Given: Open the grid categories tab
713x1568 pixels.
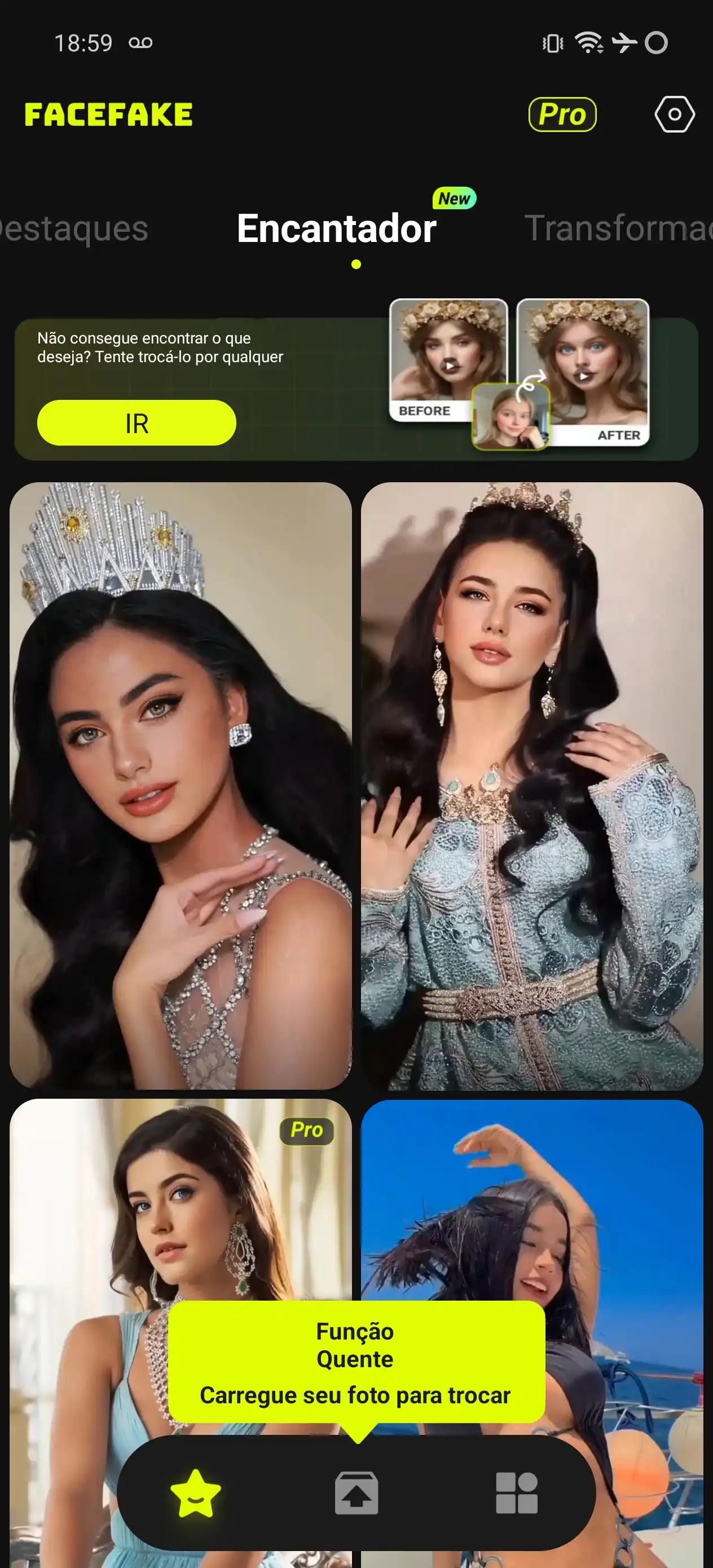Looking at the screenshot, I should pyautogui.click(x=516, y=1493).
